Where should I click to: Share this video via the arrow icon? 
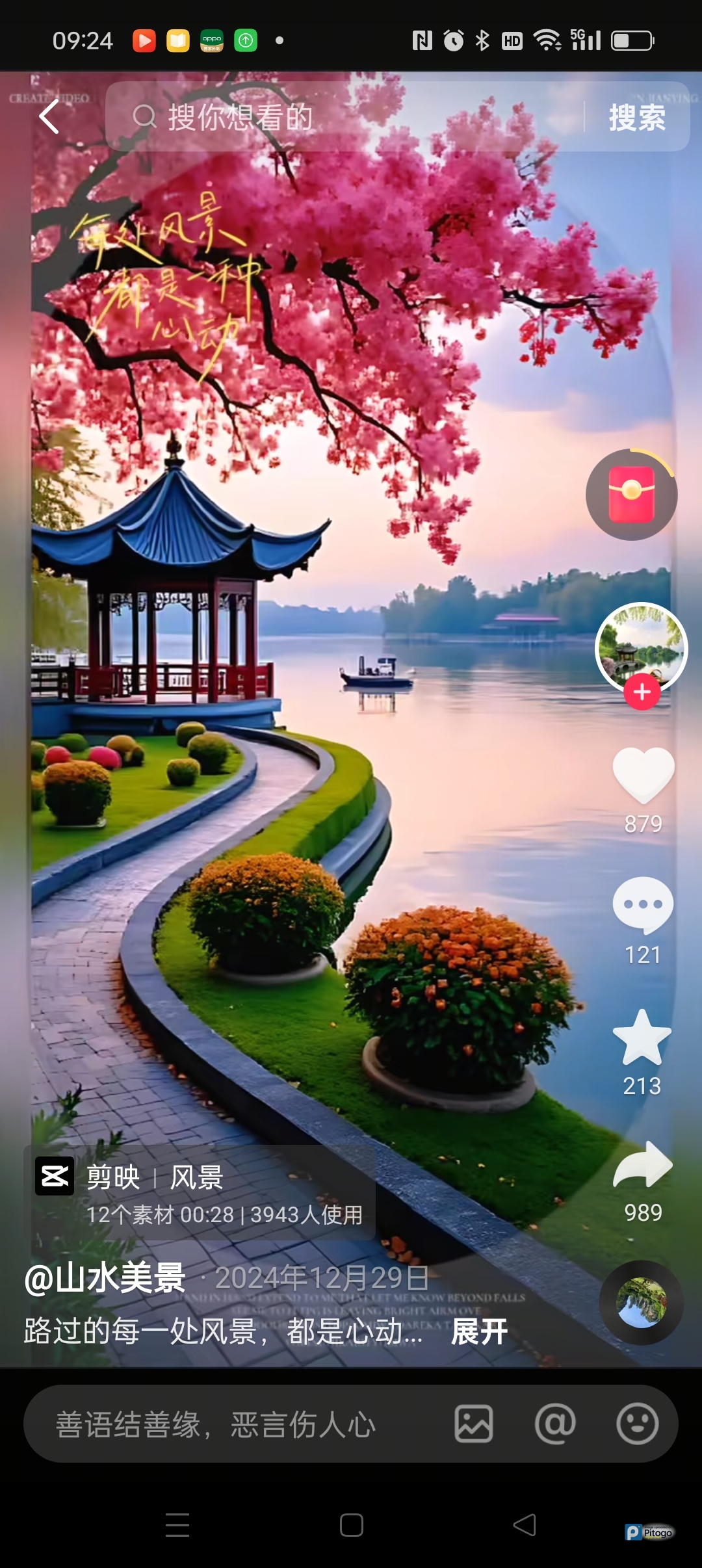(643, 1165)
